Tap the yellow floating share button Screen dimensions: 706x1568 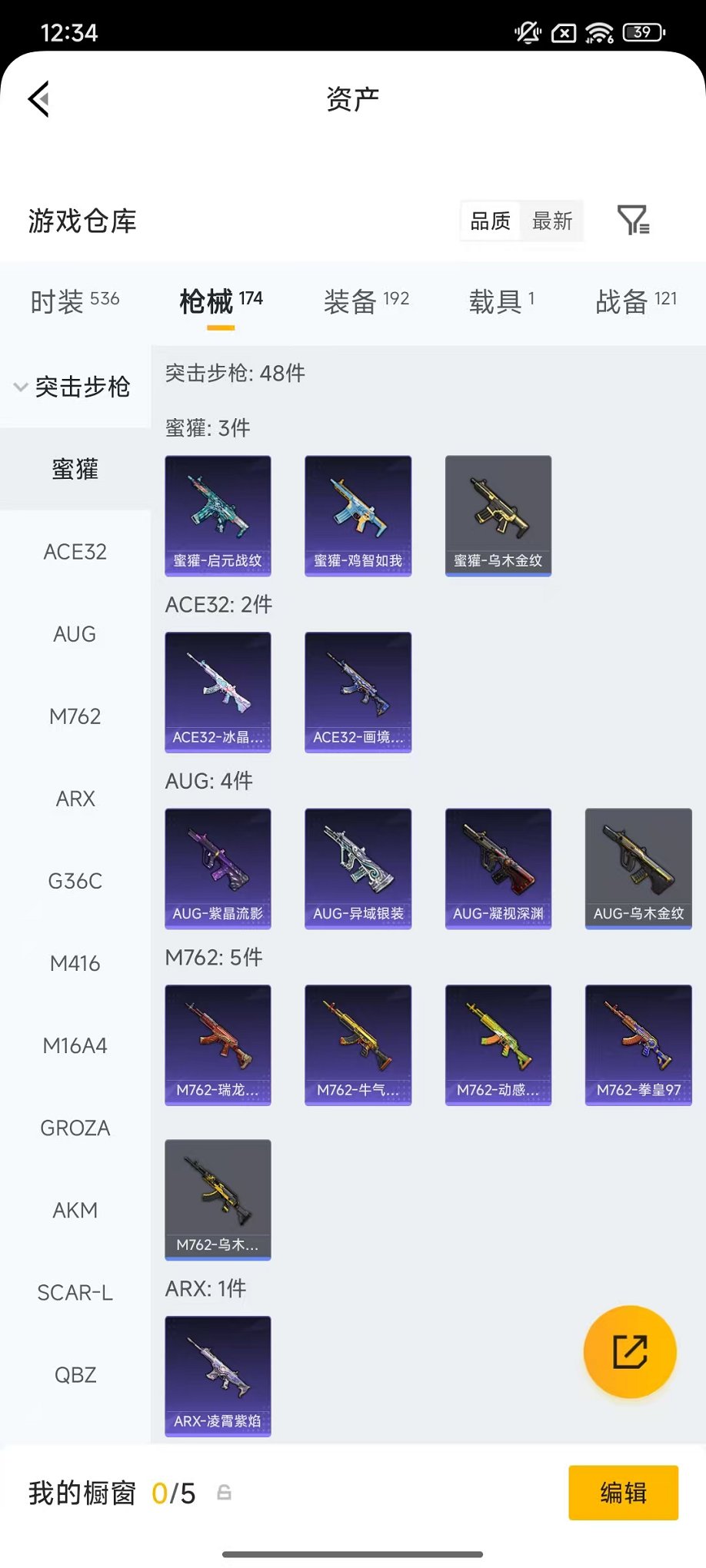click(630, 1351)
